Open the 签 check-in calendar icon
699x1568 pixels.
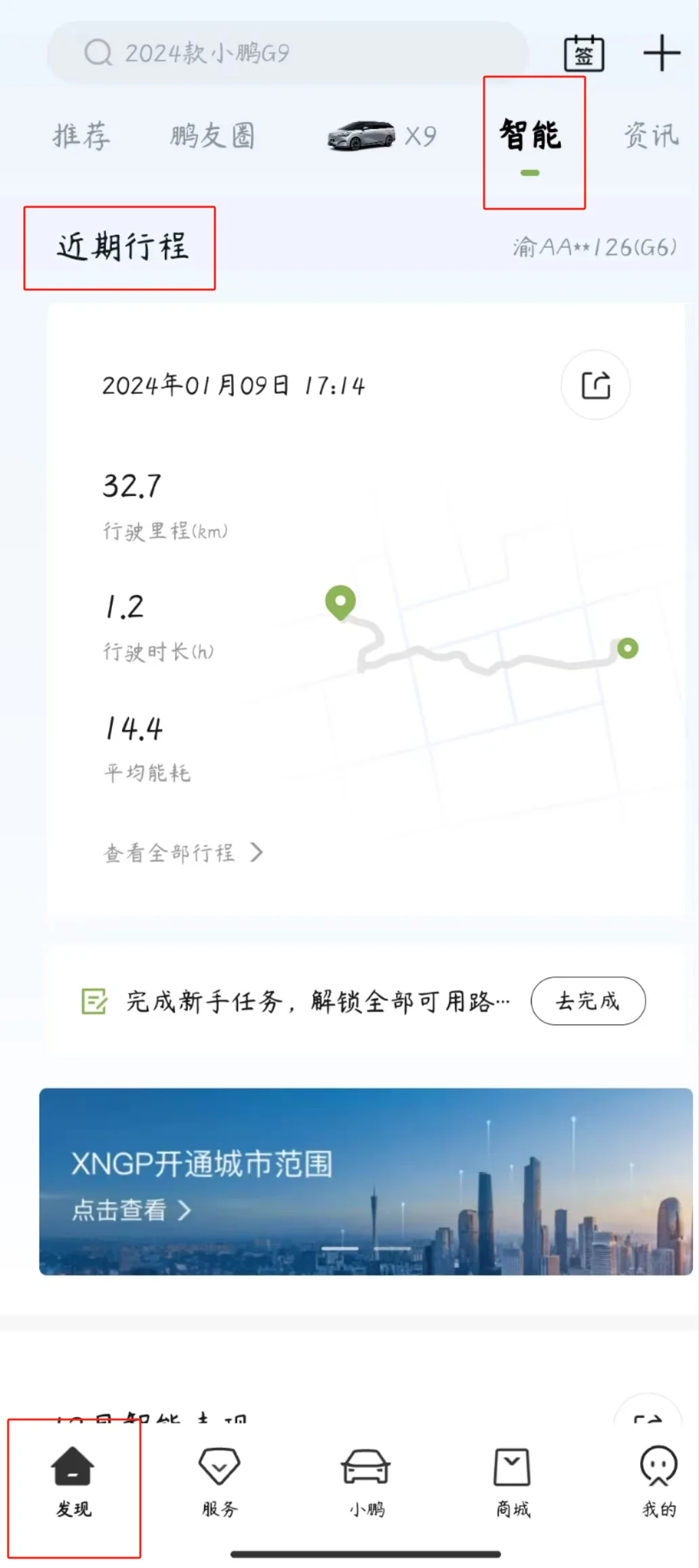(584, 53)
